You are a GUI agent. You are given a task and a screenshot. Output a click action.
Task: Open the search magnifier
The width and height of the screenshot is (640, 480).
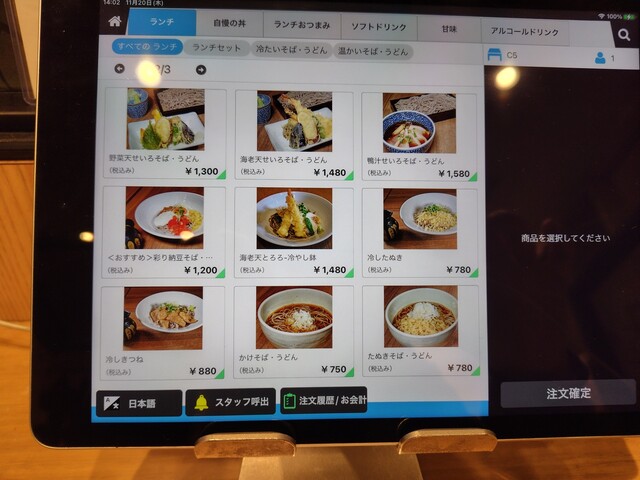pos(622,33)
